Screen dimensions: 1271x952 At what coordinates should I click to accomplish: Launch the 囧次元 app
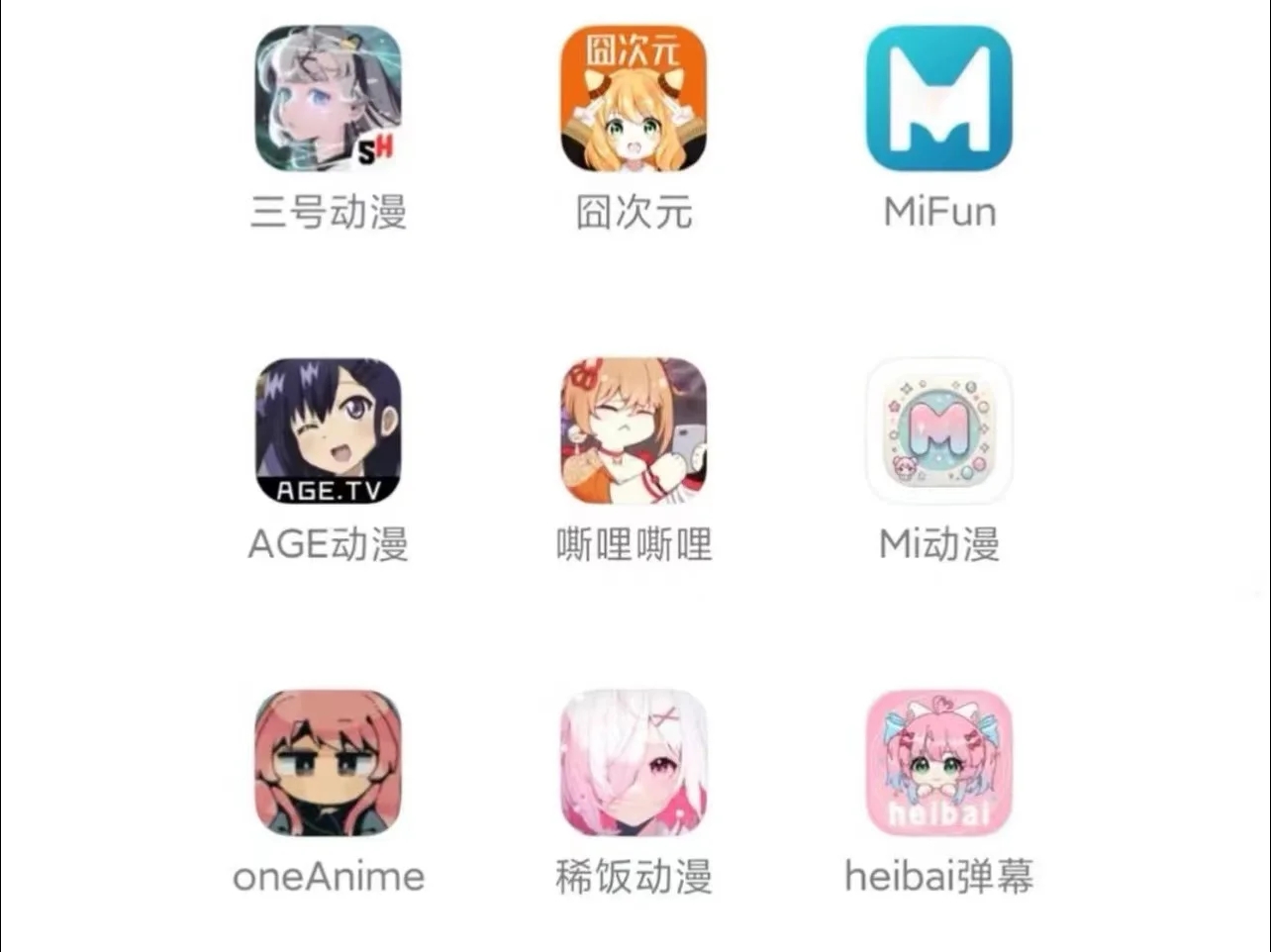pos(634,99)
